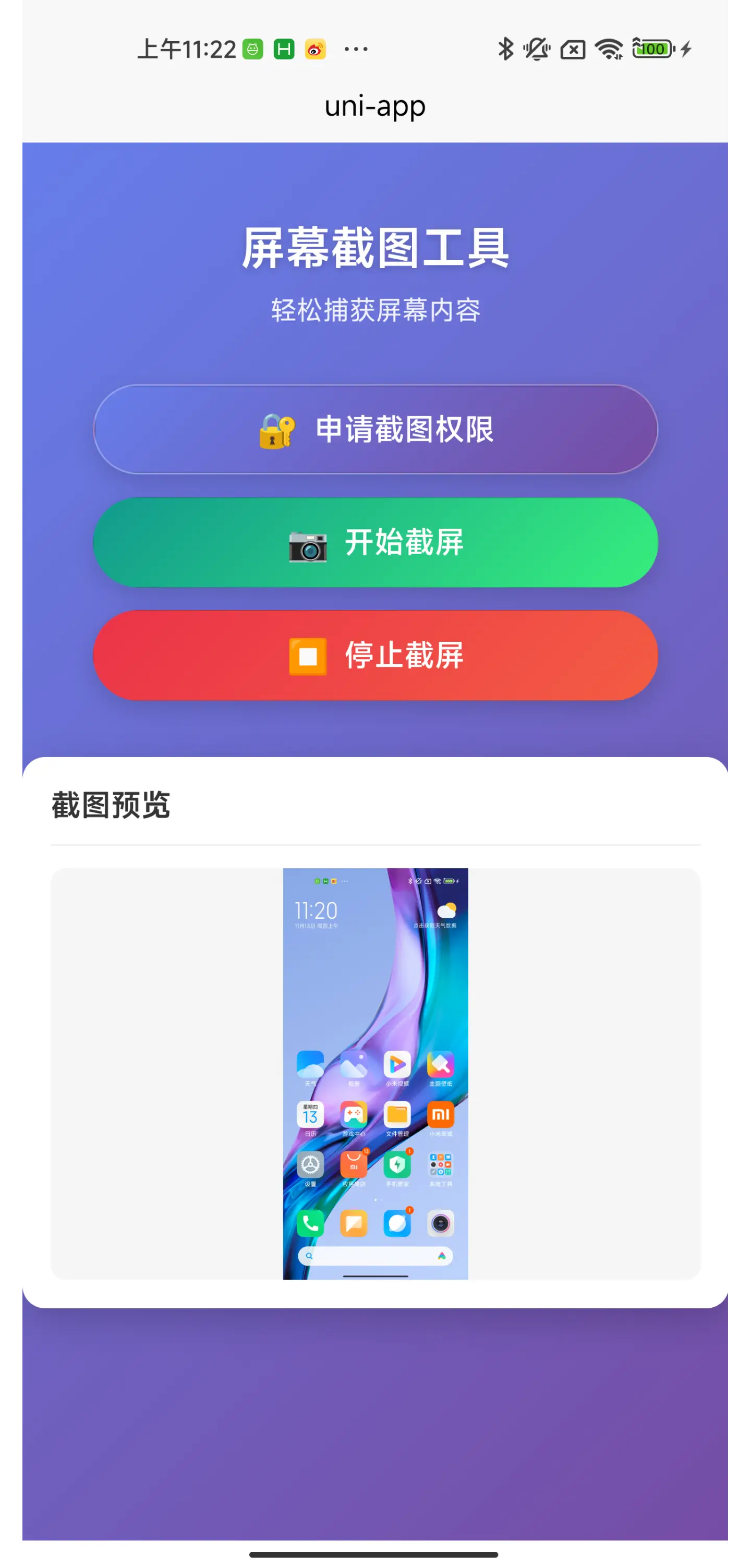Stop capture with 停止截屏 button
This screenshot has width=751, height=1568.
[375, 655]
